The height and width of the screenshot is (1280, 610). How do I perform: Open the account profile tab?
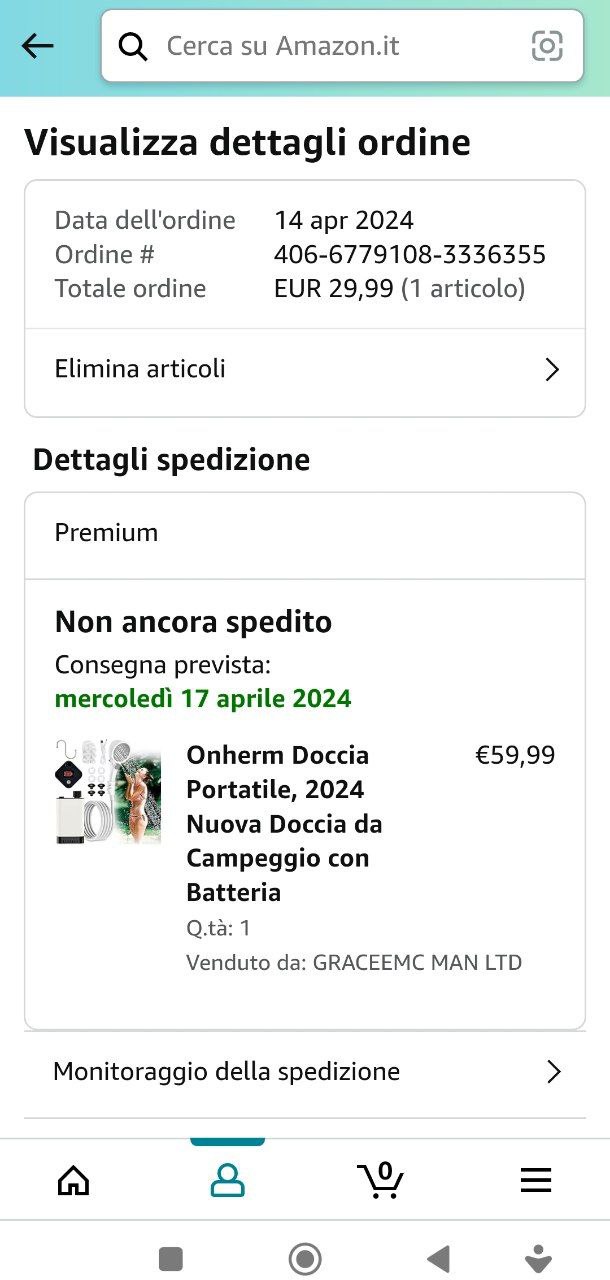(228, 1180)
